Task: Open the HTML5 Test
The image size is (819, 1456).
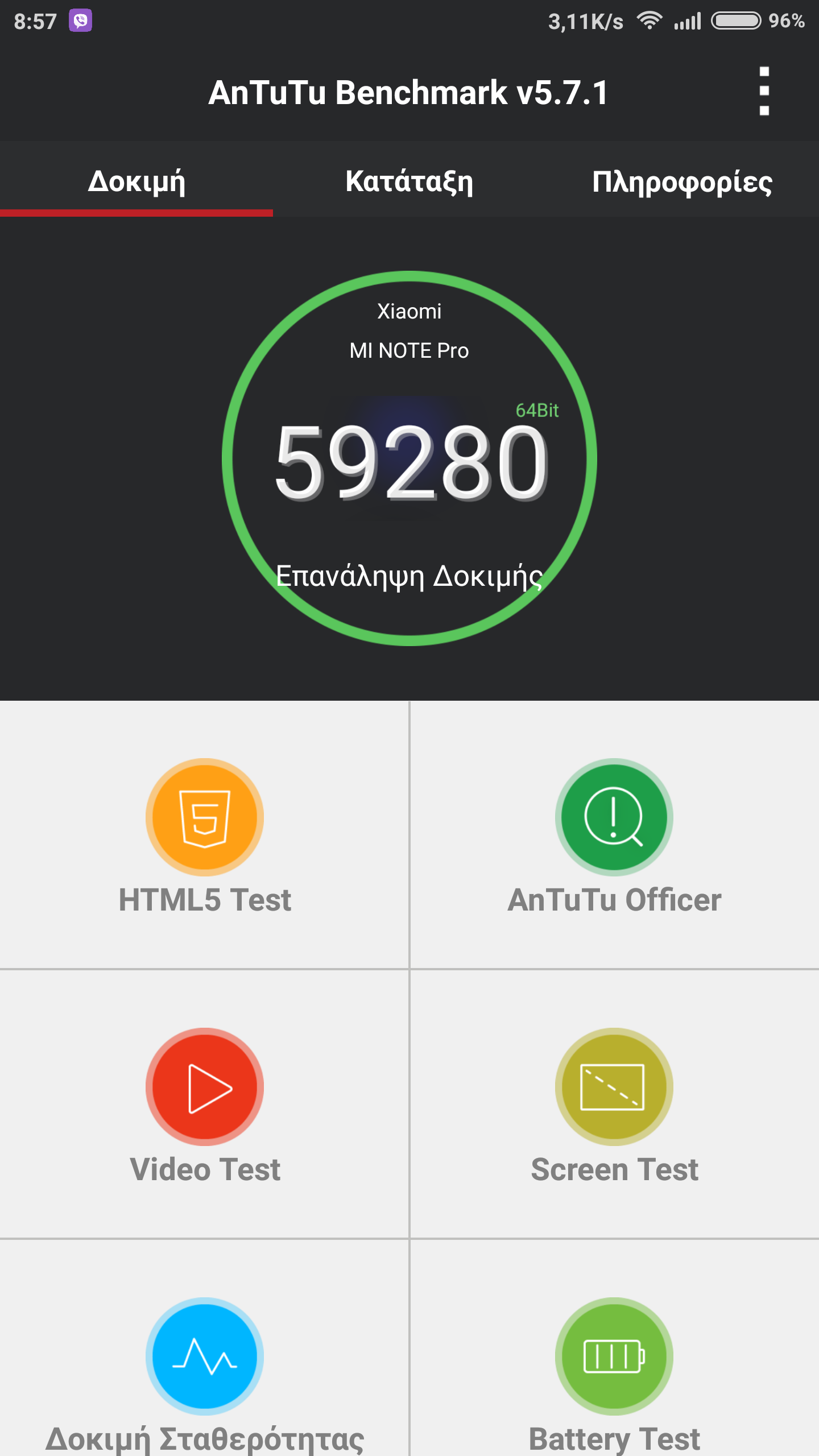Action: [x=205, y=836]
